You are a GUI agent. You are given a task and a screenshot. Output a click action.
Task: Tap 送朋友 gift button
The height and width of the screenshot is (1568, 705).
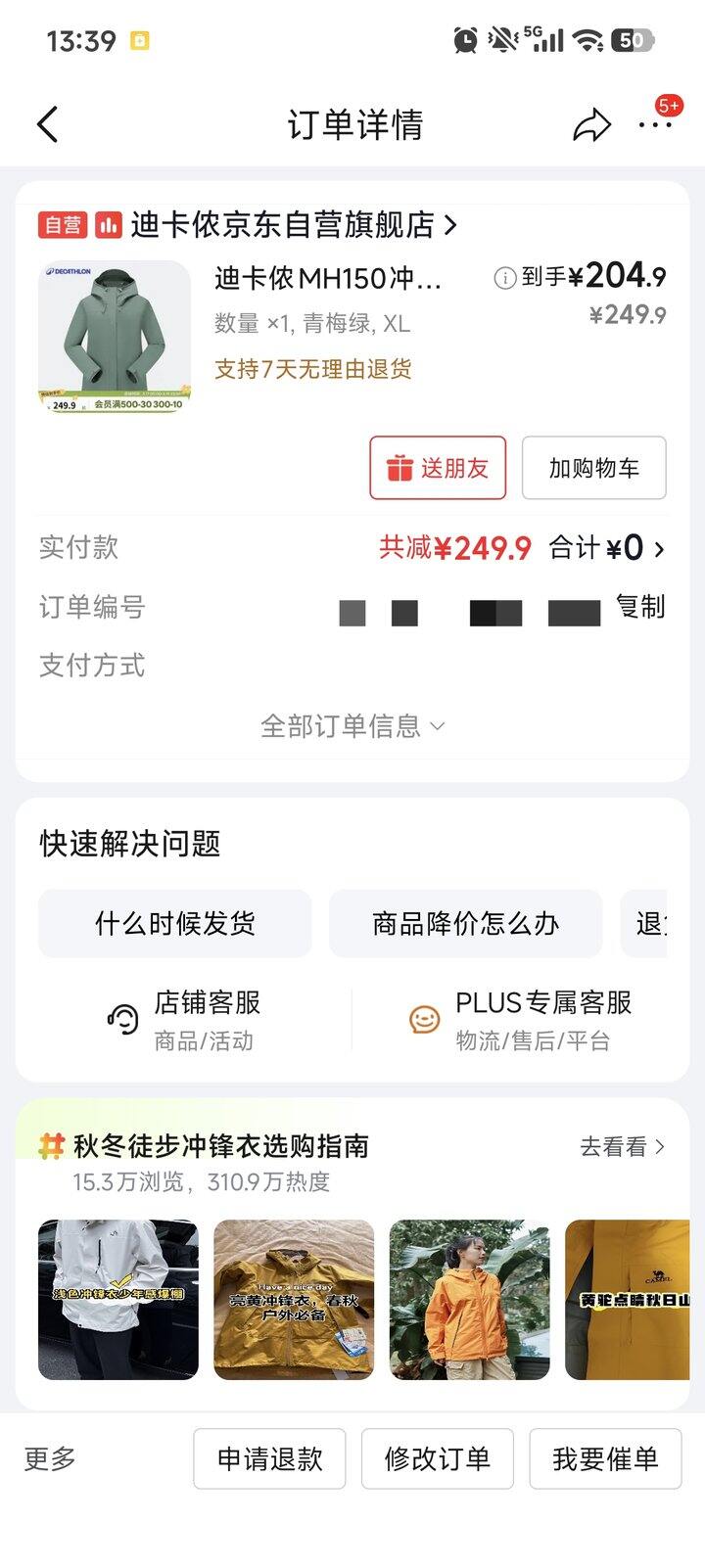[x=438, y=468]
